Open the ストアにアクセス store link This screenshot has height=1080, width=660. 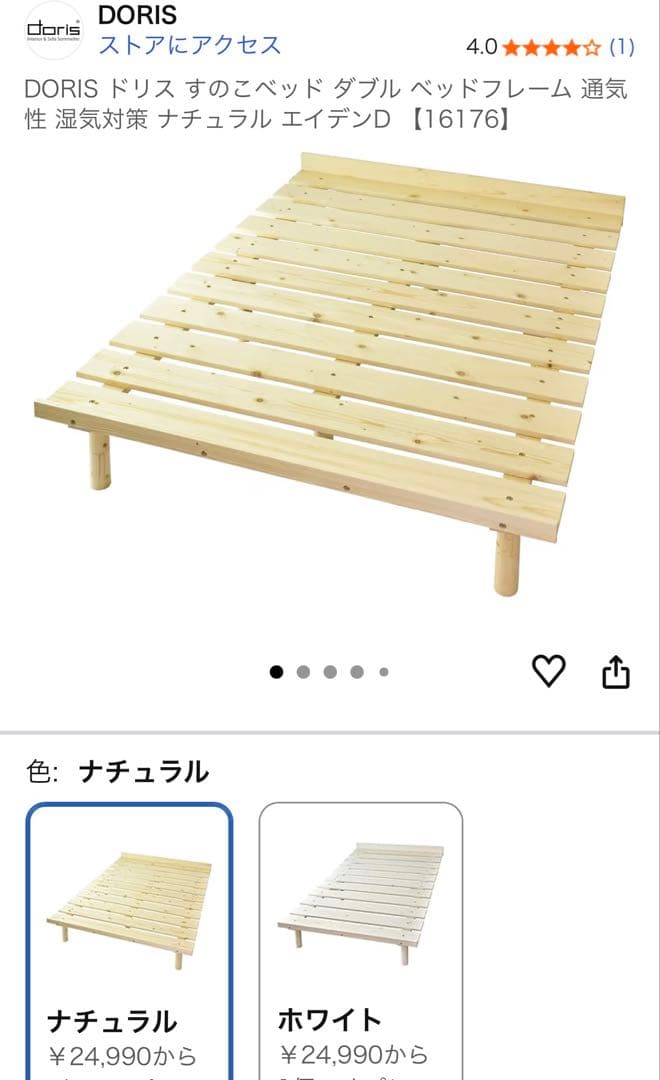click(189, 45)
